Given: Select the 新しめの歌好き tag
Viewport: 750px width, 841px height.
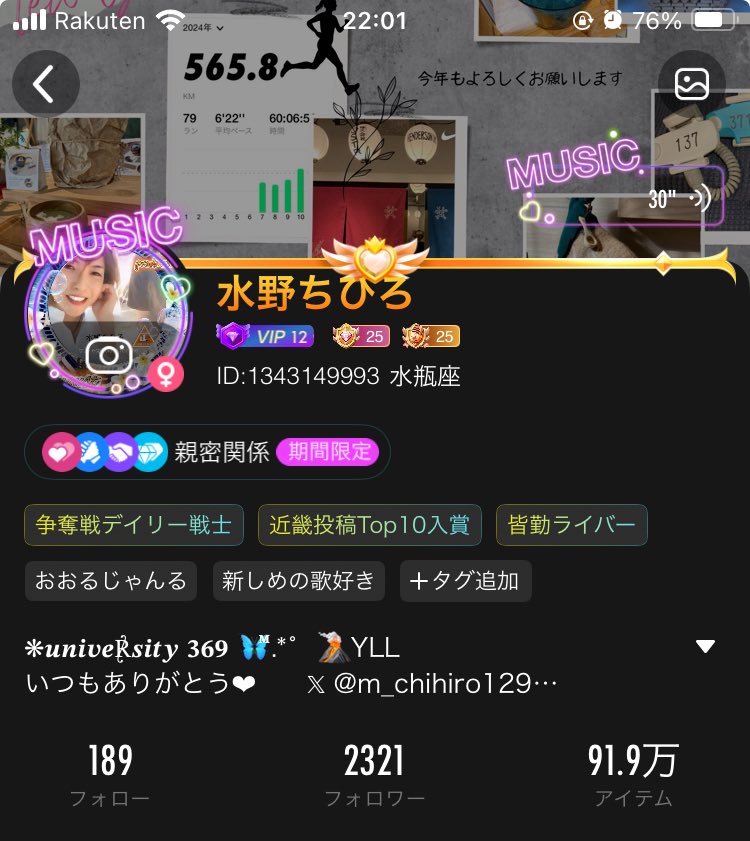Looking at the screenshot, I should pos(299,581).
